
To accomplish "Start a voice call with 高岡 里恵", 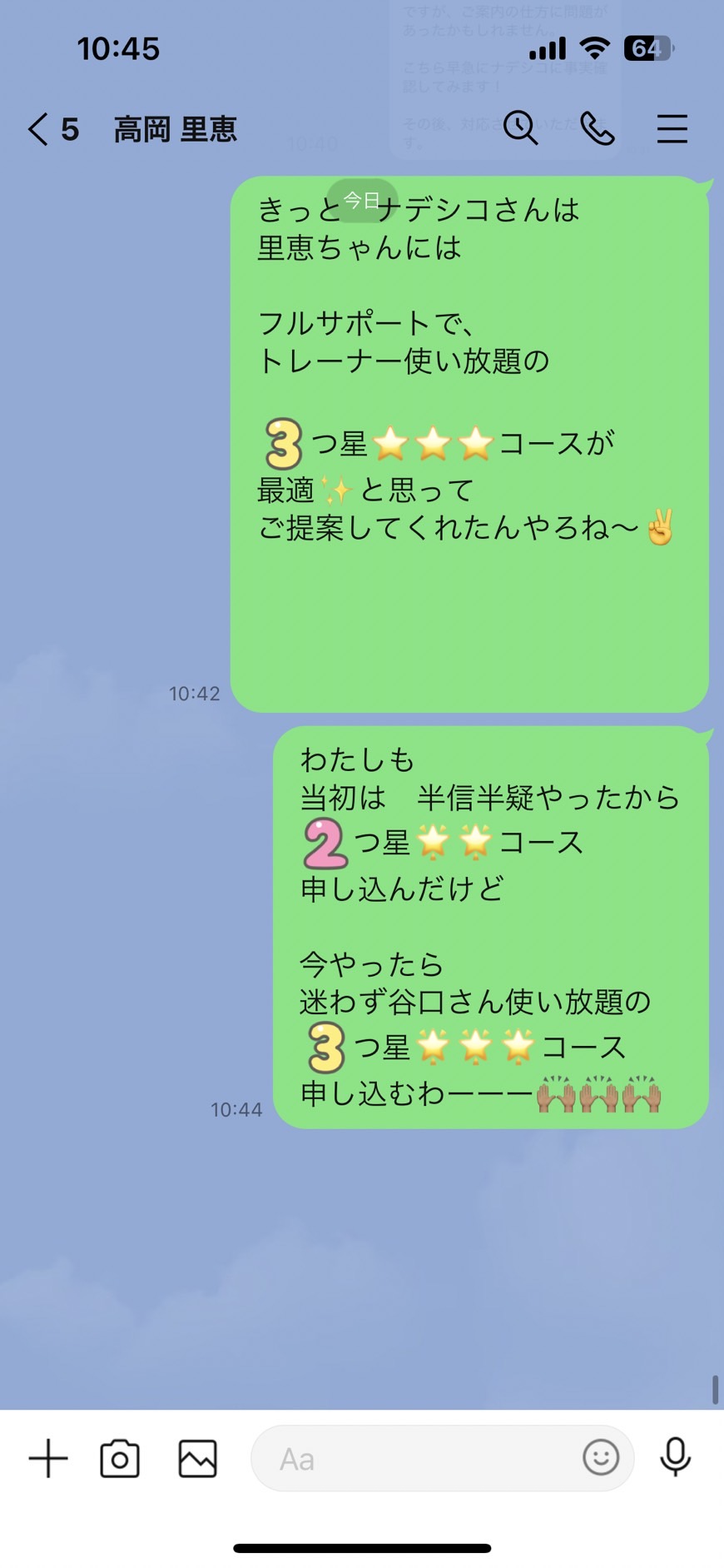I will (x=597, y=129).
